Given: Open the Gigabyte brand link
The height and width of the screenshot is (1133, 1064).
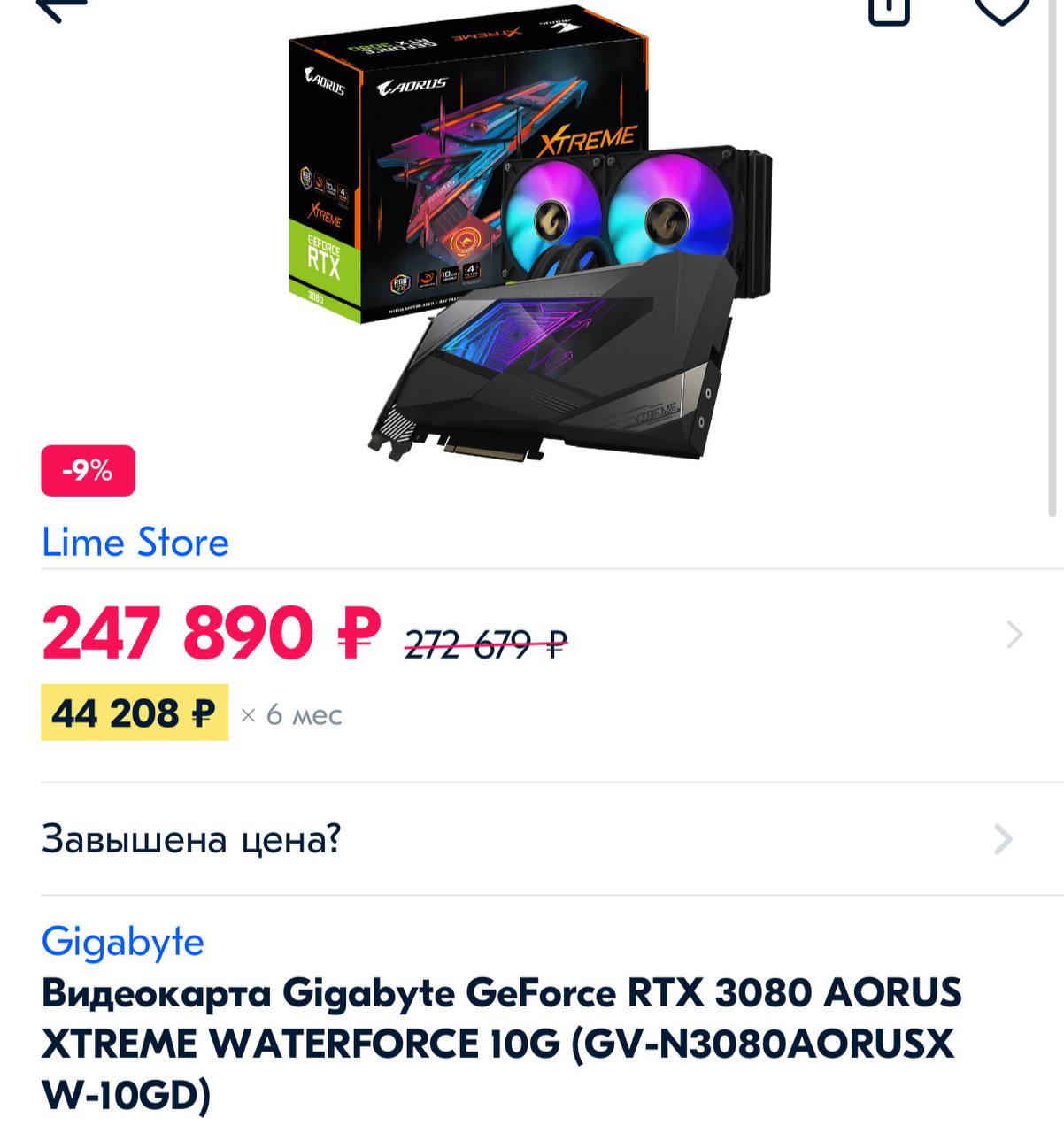Looking at the screenshot, I should click(123, 941).
